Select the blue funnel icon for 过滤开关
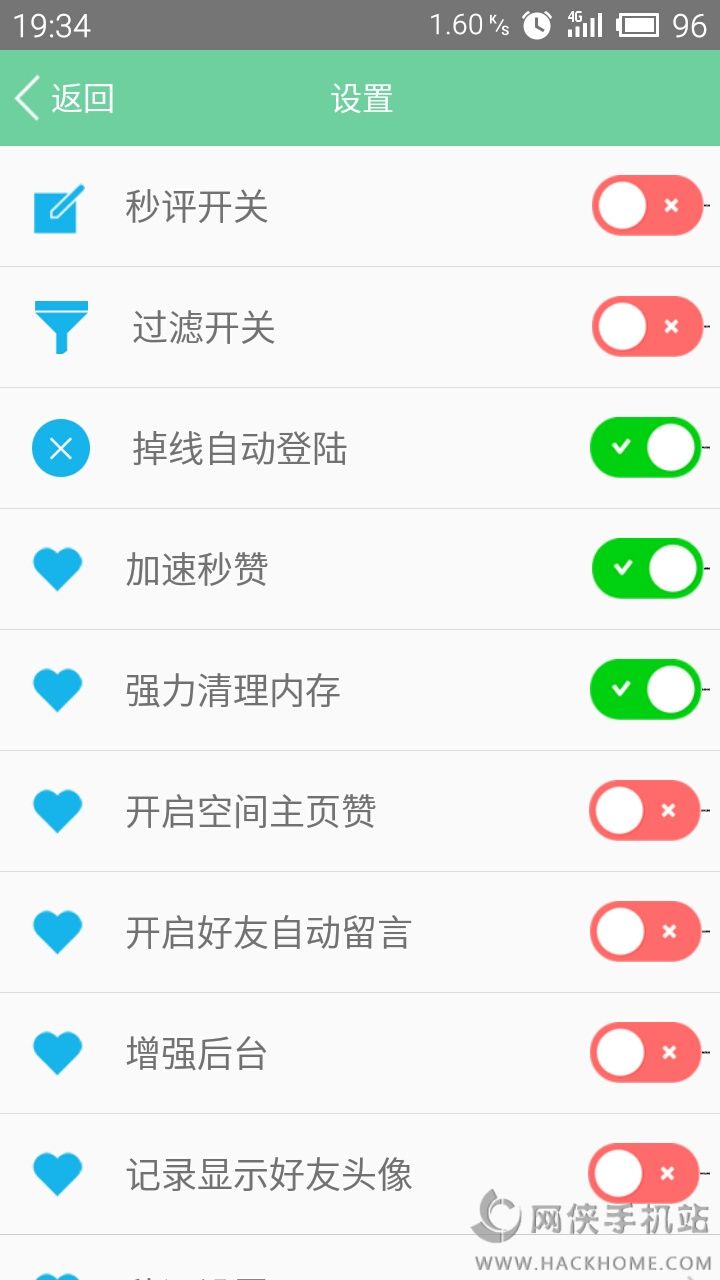This screenshot has height=1280, width=720. pos(60,327)
